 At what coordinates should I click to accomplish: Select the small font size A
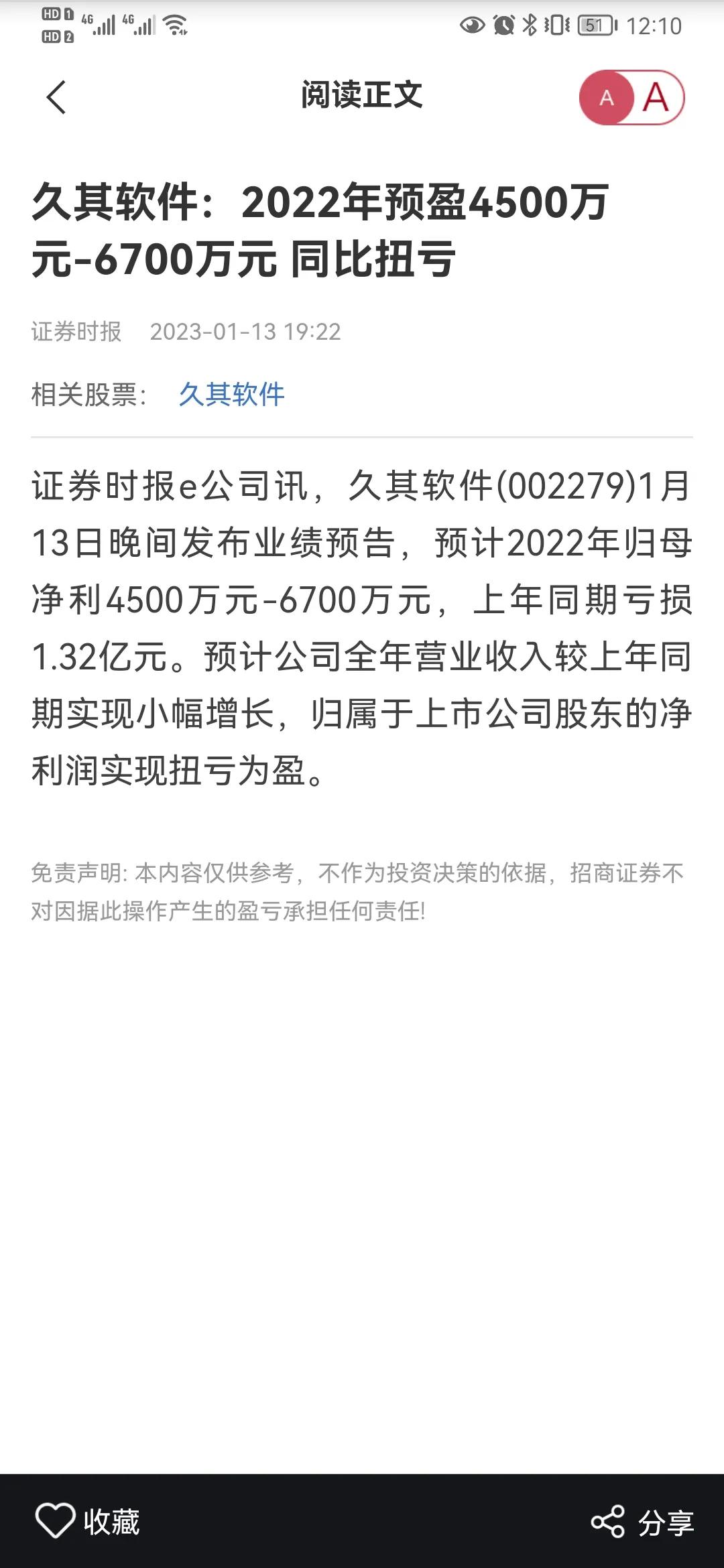607,98
